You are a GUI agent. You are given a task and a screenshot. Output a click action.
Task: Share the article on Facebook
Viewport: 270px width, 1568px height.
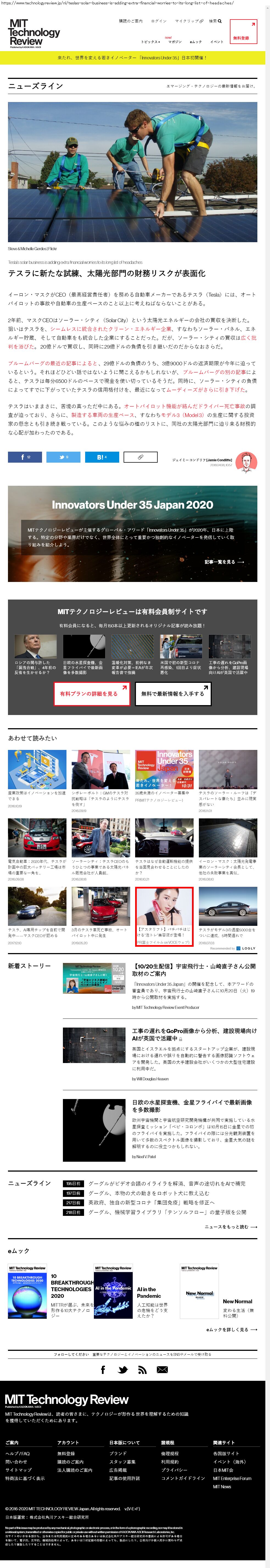click(25, 457)
